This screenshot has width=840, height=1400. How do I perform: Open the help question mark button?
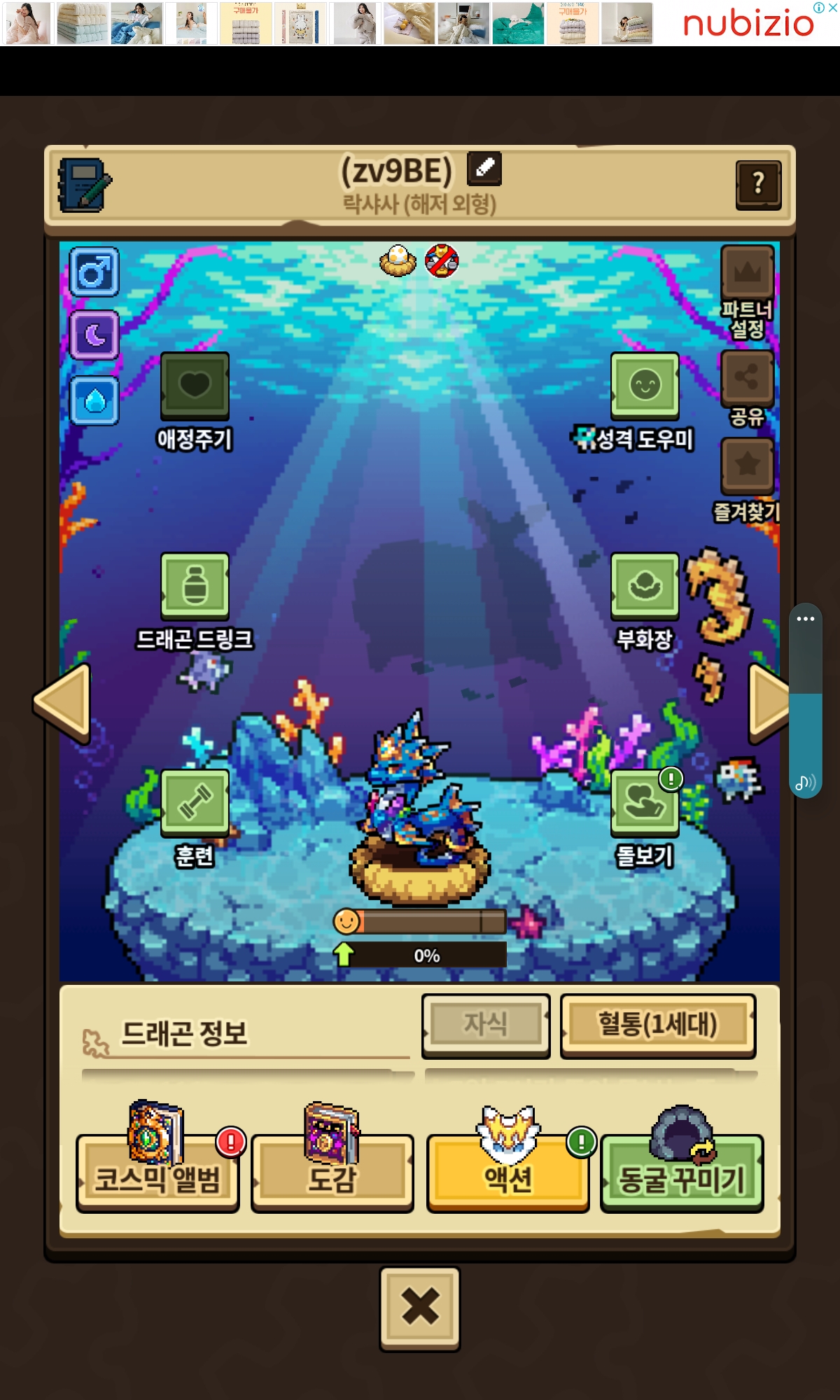tap(758, 184)
